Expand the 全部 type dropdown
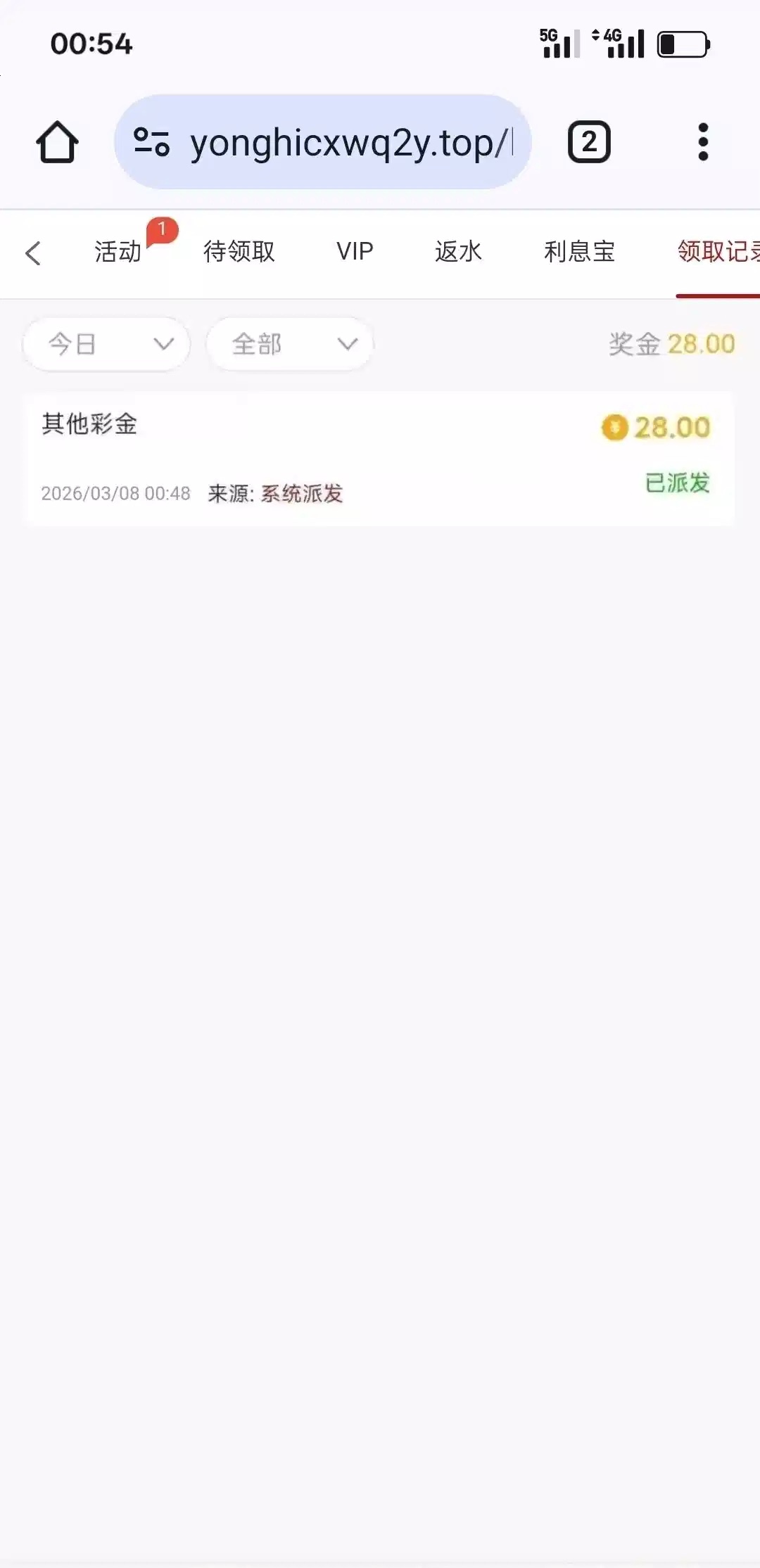This screenshot has width=760, height=1568. (289, 344)
